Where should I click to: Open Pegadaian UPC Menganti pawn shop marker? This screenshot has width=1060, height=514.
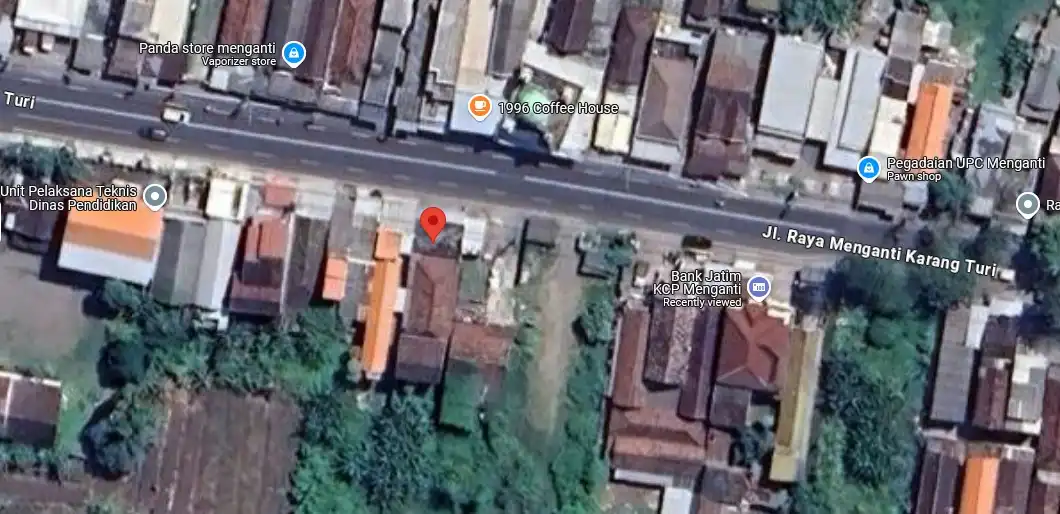click(869, 168)
